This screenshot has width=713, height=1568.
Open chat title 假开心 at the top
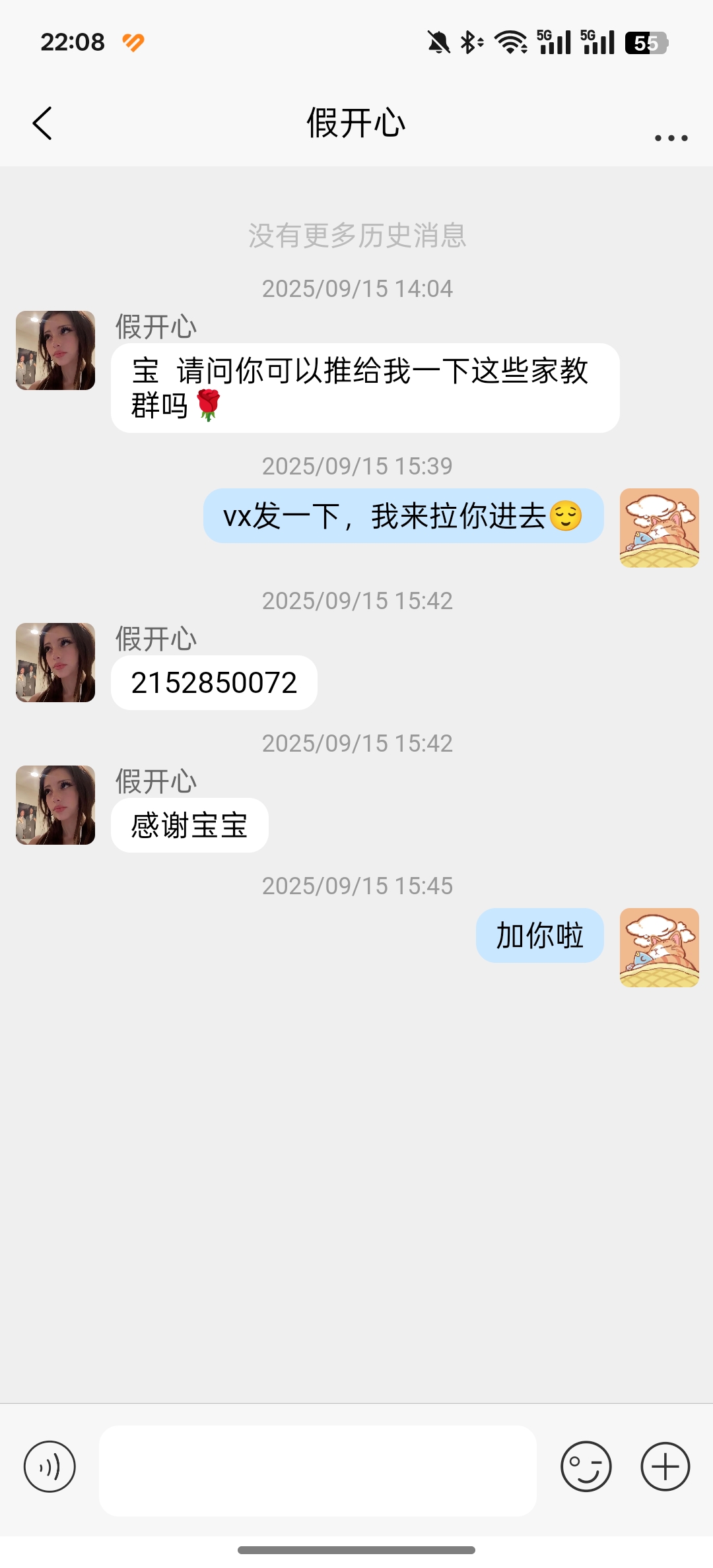(356, 123)
